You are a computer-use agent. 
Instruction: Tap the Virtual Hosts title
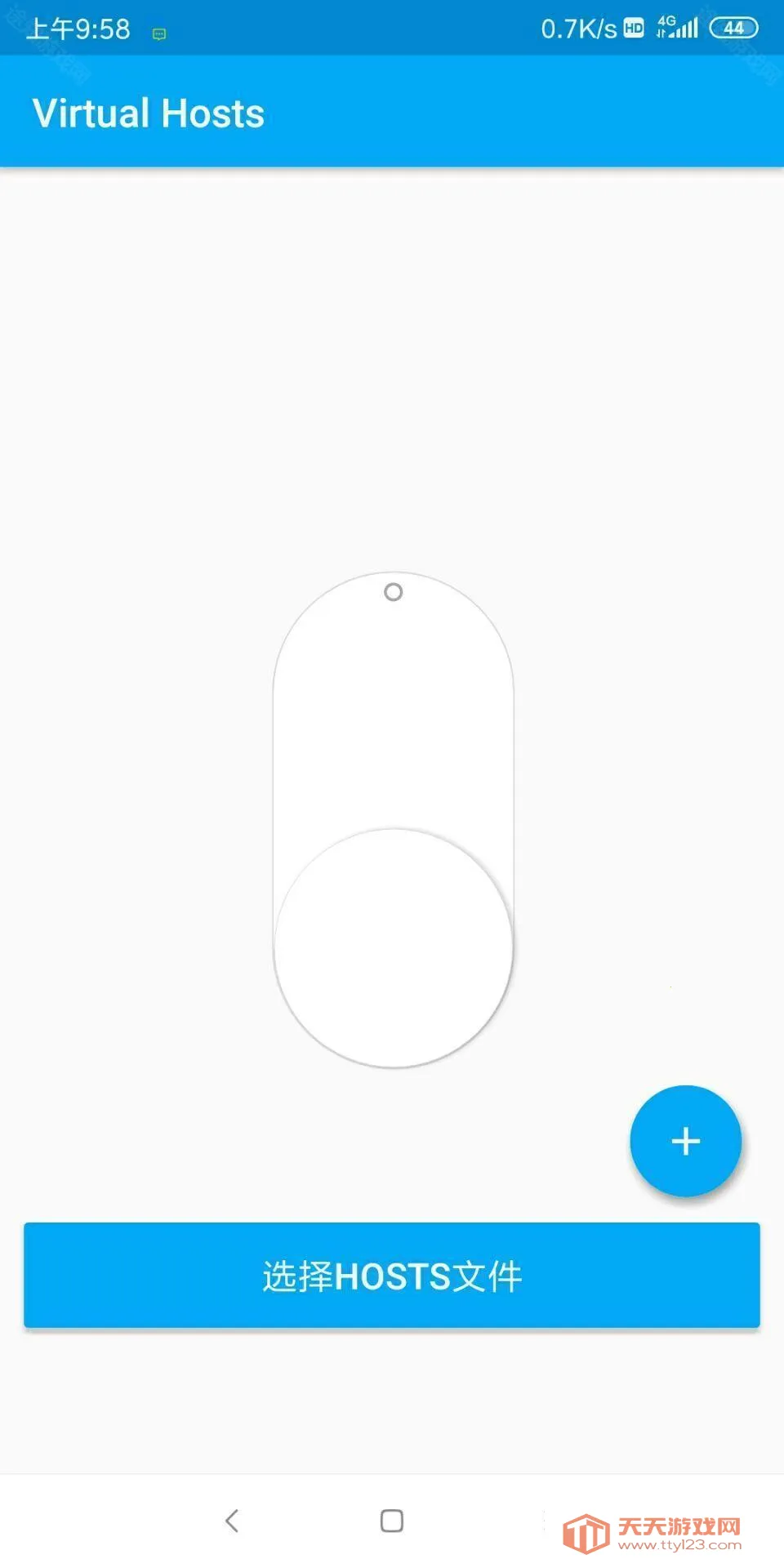(x=148, y=112)
